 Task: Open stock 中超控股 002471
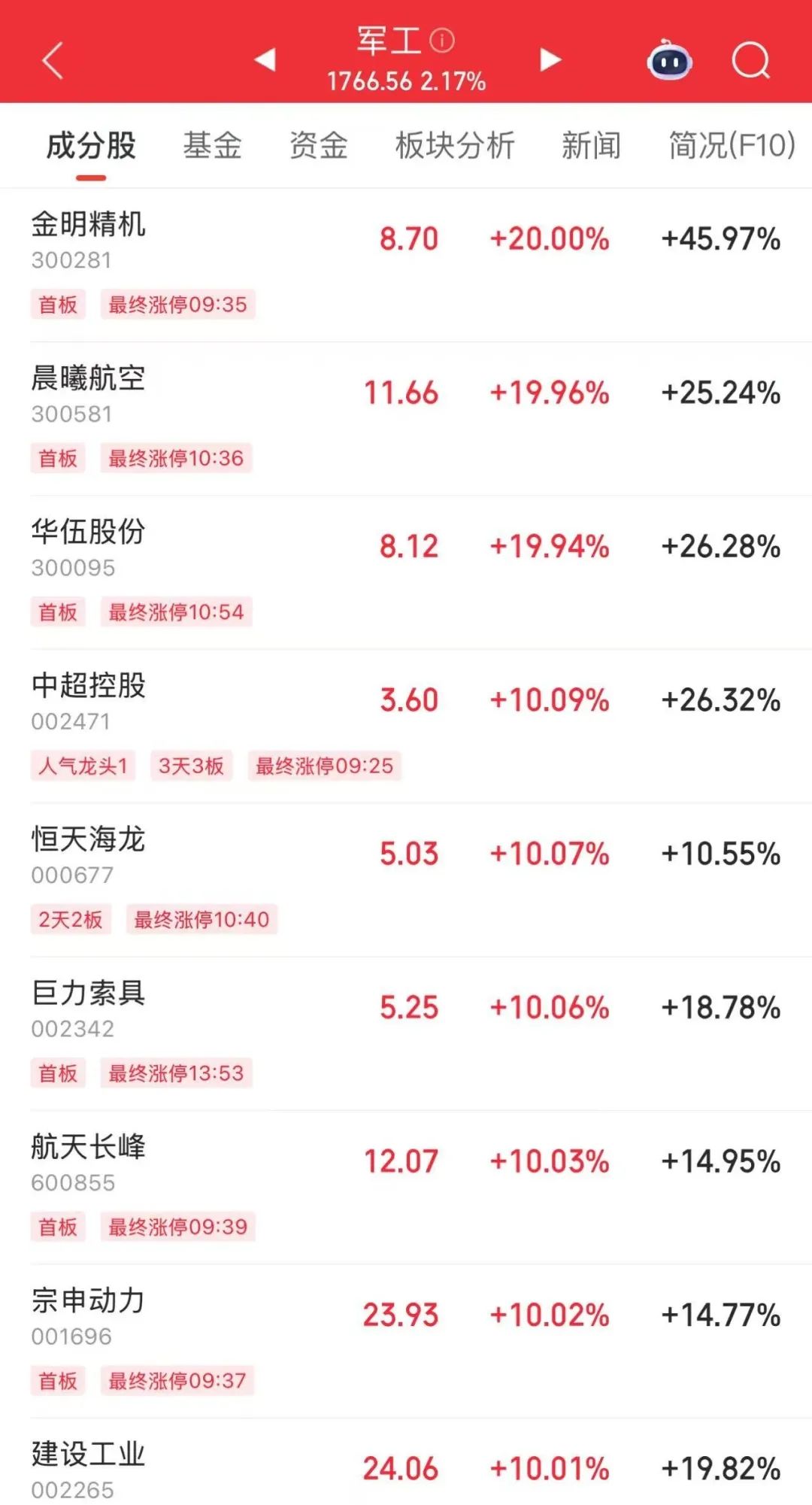coord(406,727)
